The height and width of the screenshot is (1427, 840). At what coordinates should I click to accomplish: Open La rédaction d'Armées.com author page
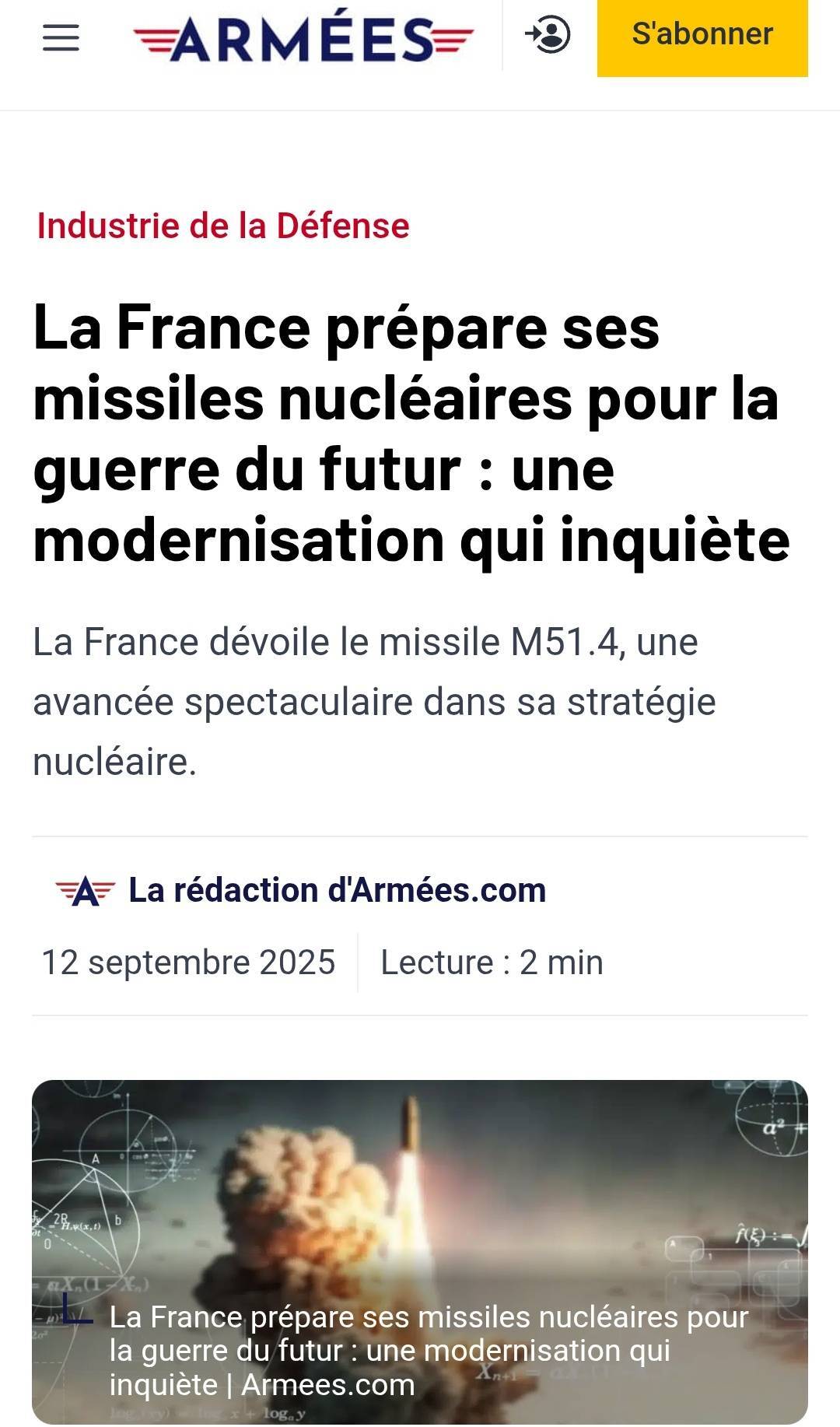pyautogui.click(x=336, y=890)
